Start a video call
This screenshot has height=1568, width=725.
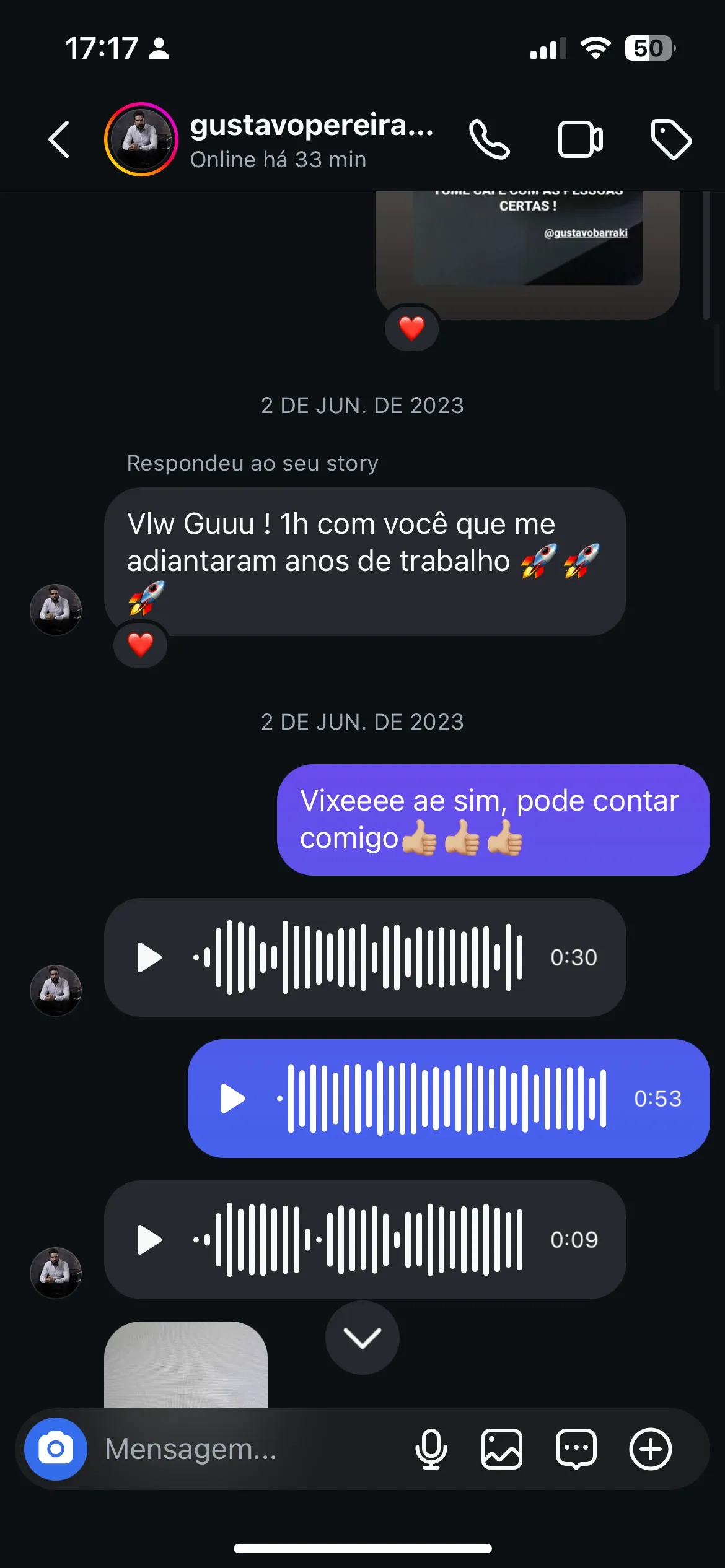(580, 139)
